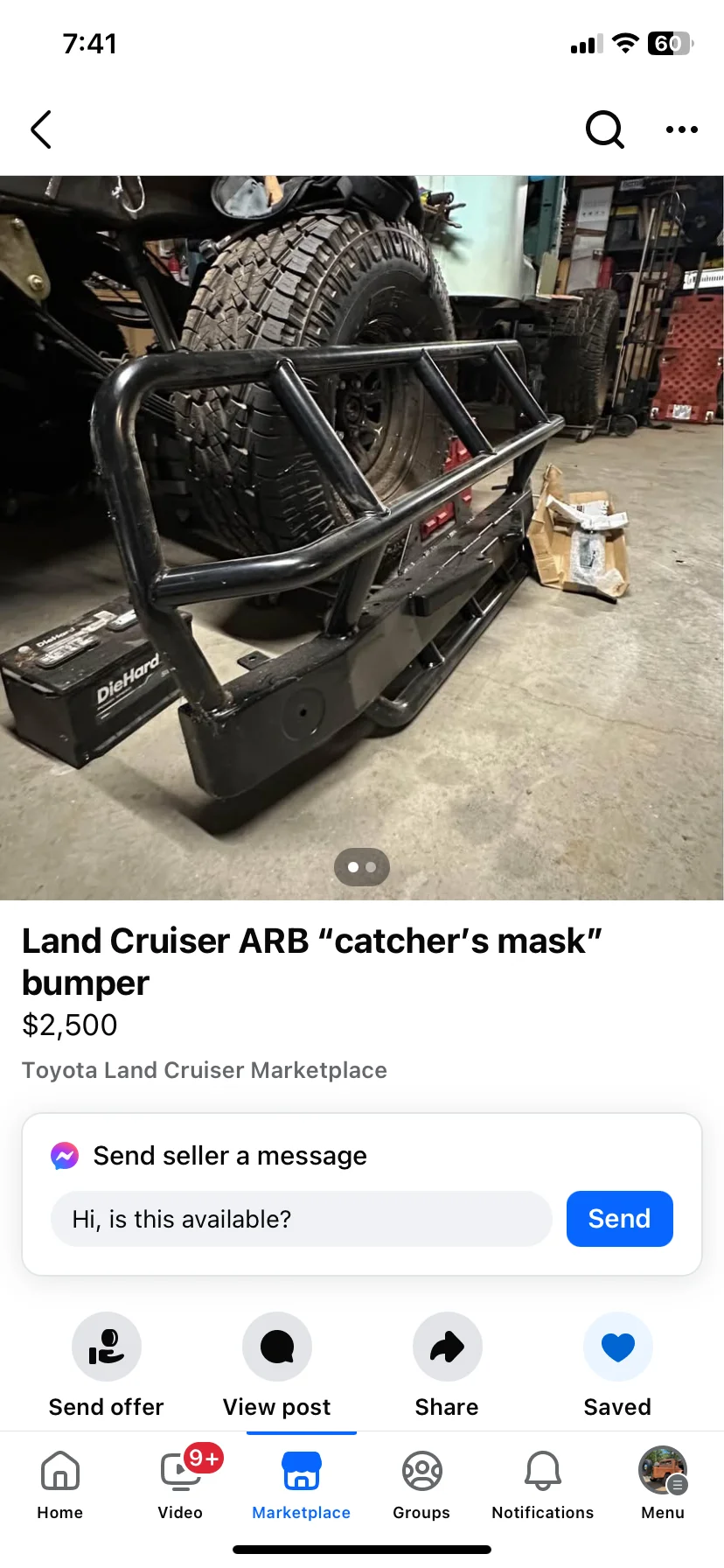
Task: Send the message to seller
Action: point(619,1219)
